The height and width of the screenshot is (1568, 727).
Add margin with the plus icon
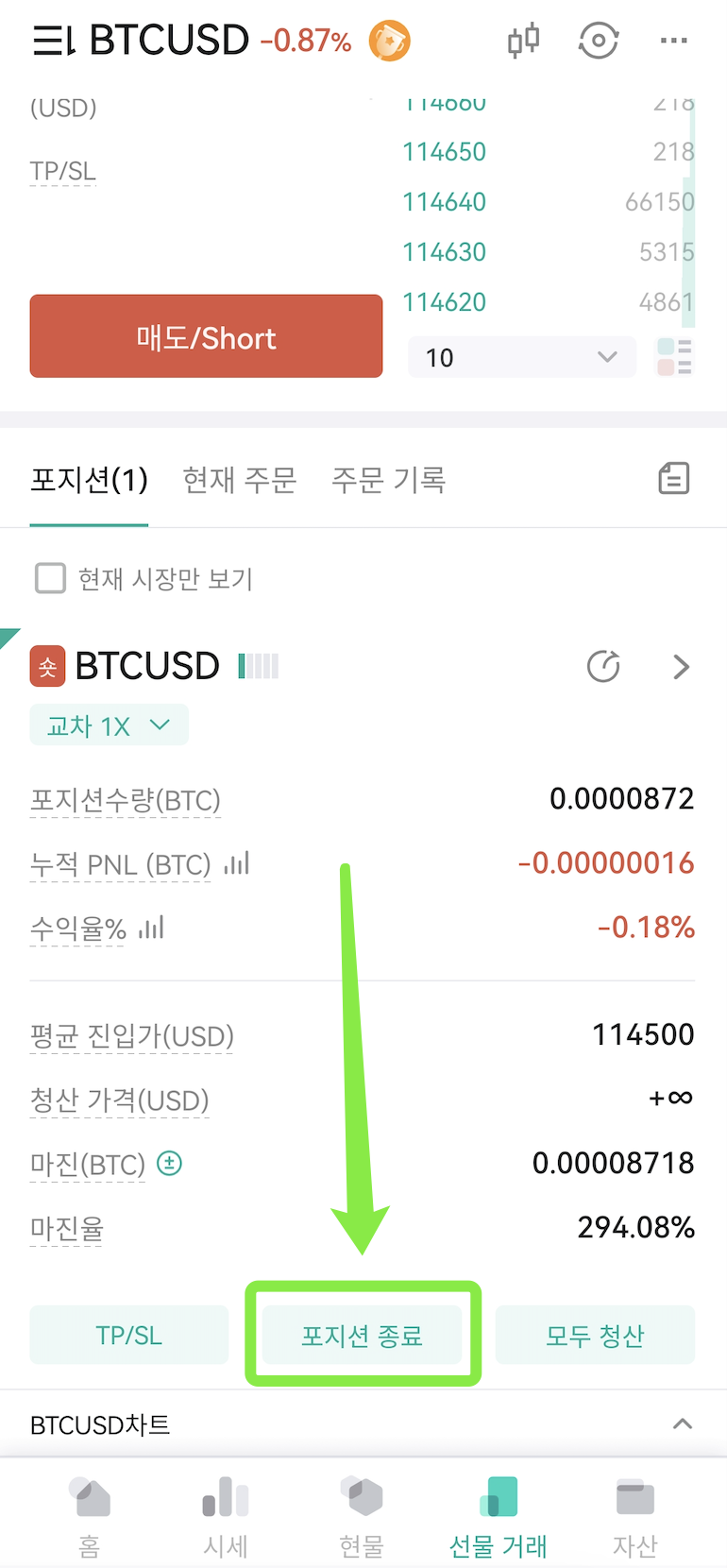click(169, 1163)
